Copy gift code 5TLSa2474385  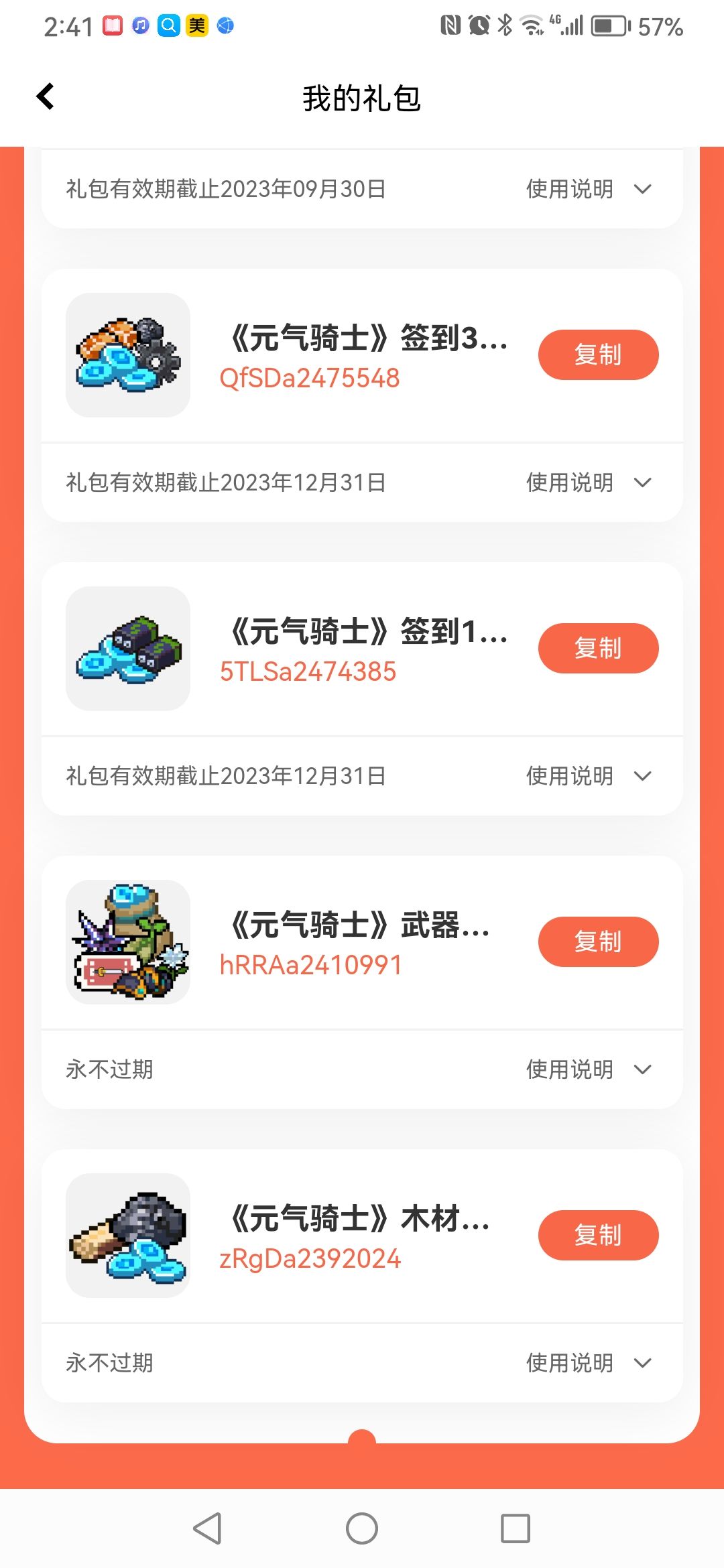pyautogui.click(x=598, y=648)
